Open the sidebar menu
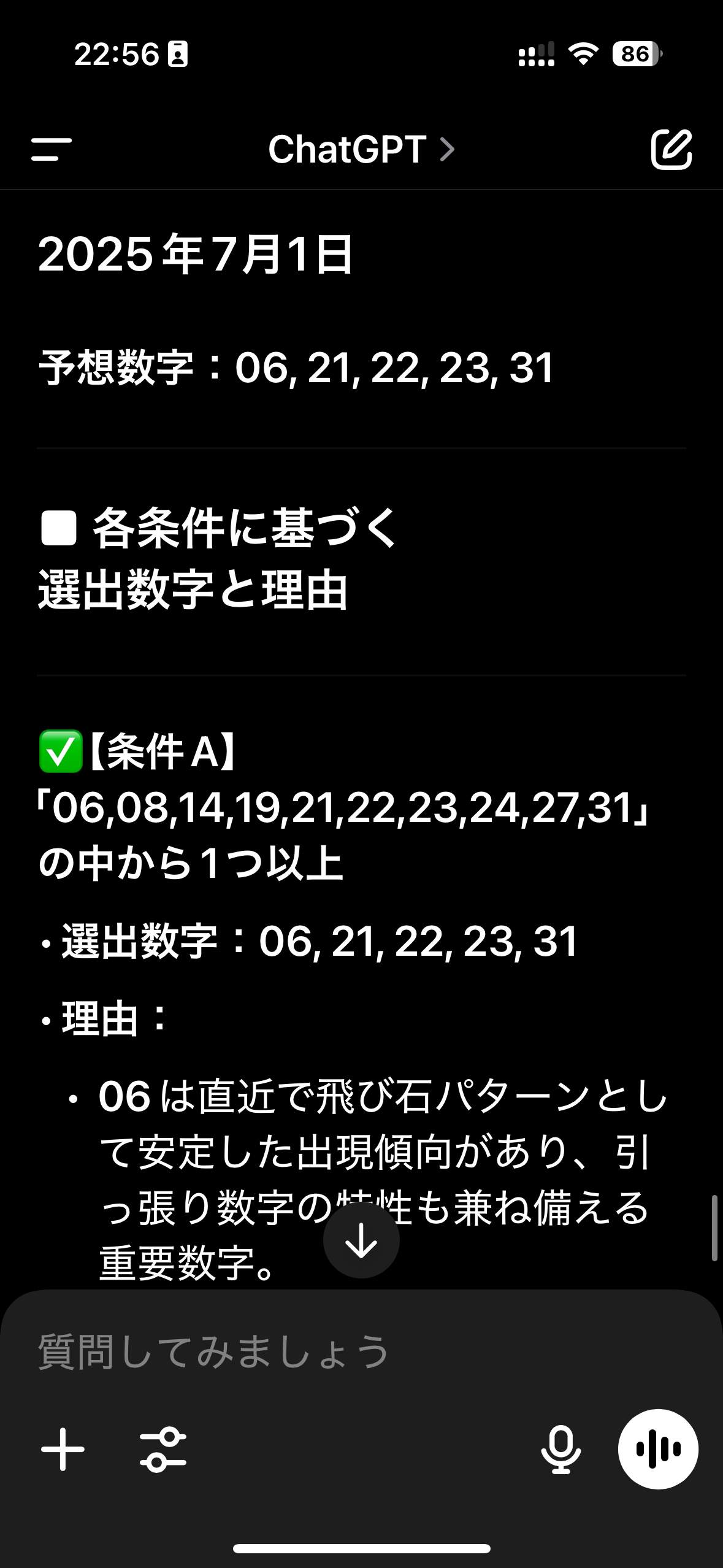Image resolution: width=723 pixels, height=1568 pixels. click(52, 149)
